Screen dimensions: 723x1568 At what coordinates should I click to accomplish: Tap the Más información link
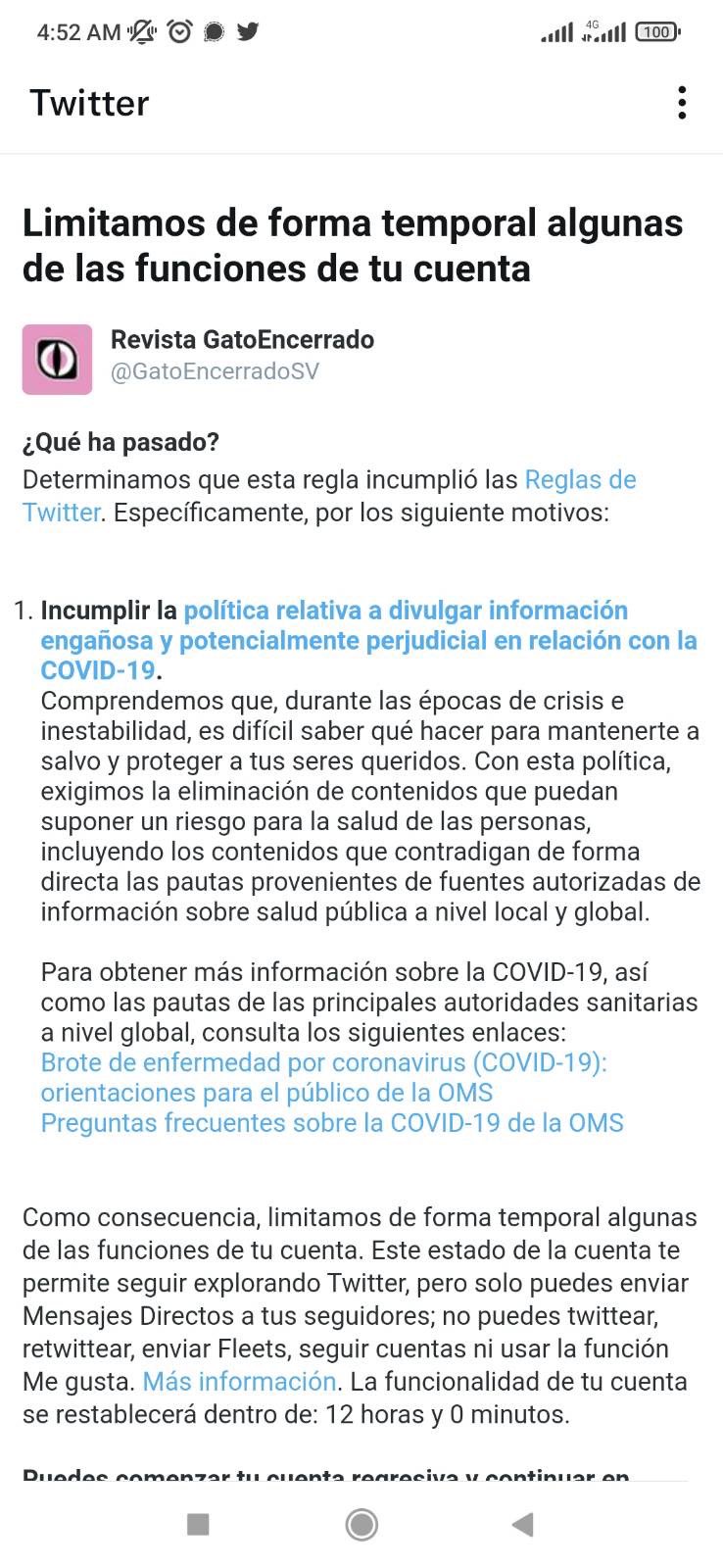click(x=239, y=1382)
